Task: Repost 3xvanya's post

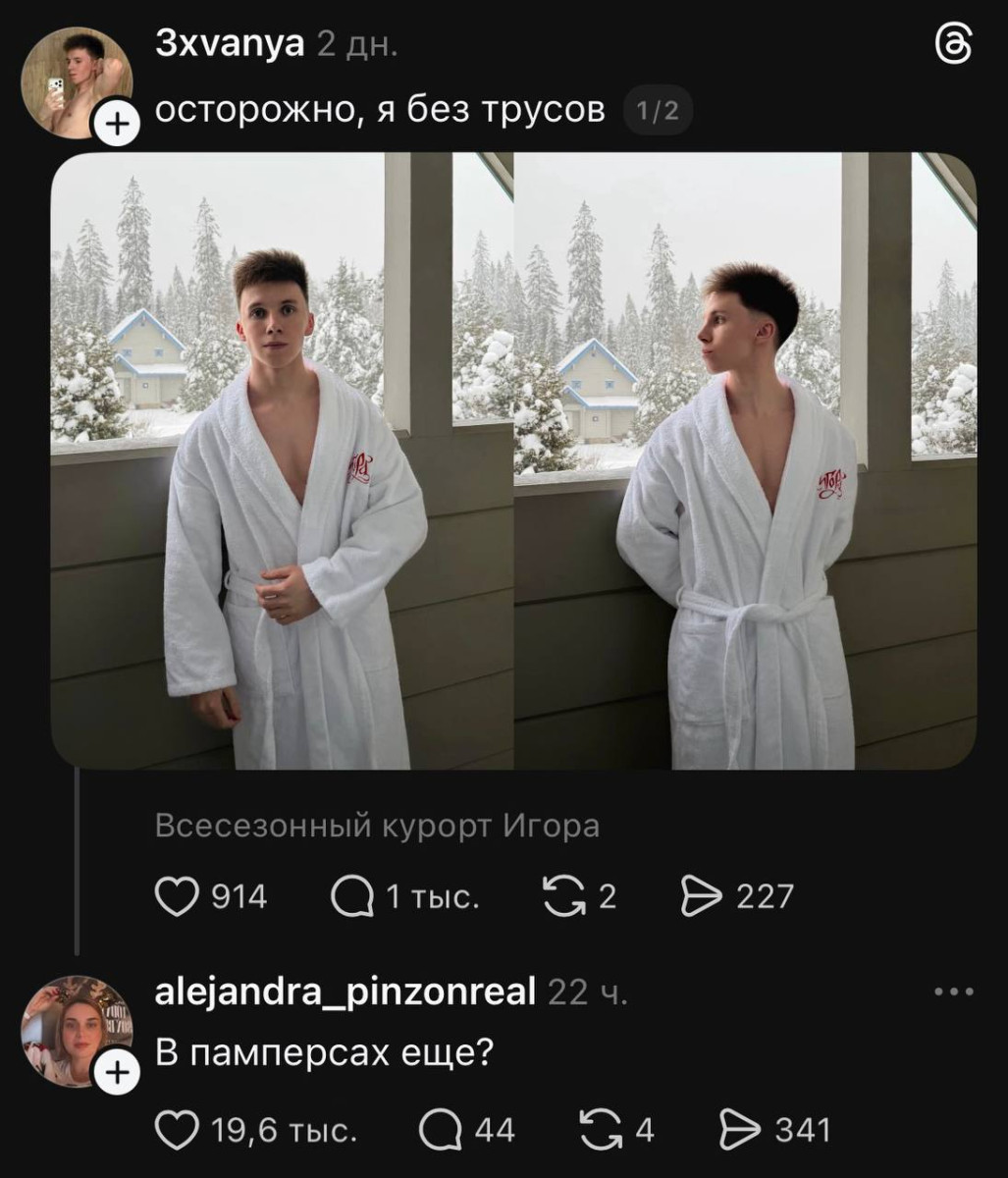Action: [x=560, y=896]
